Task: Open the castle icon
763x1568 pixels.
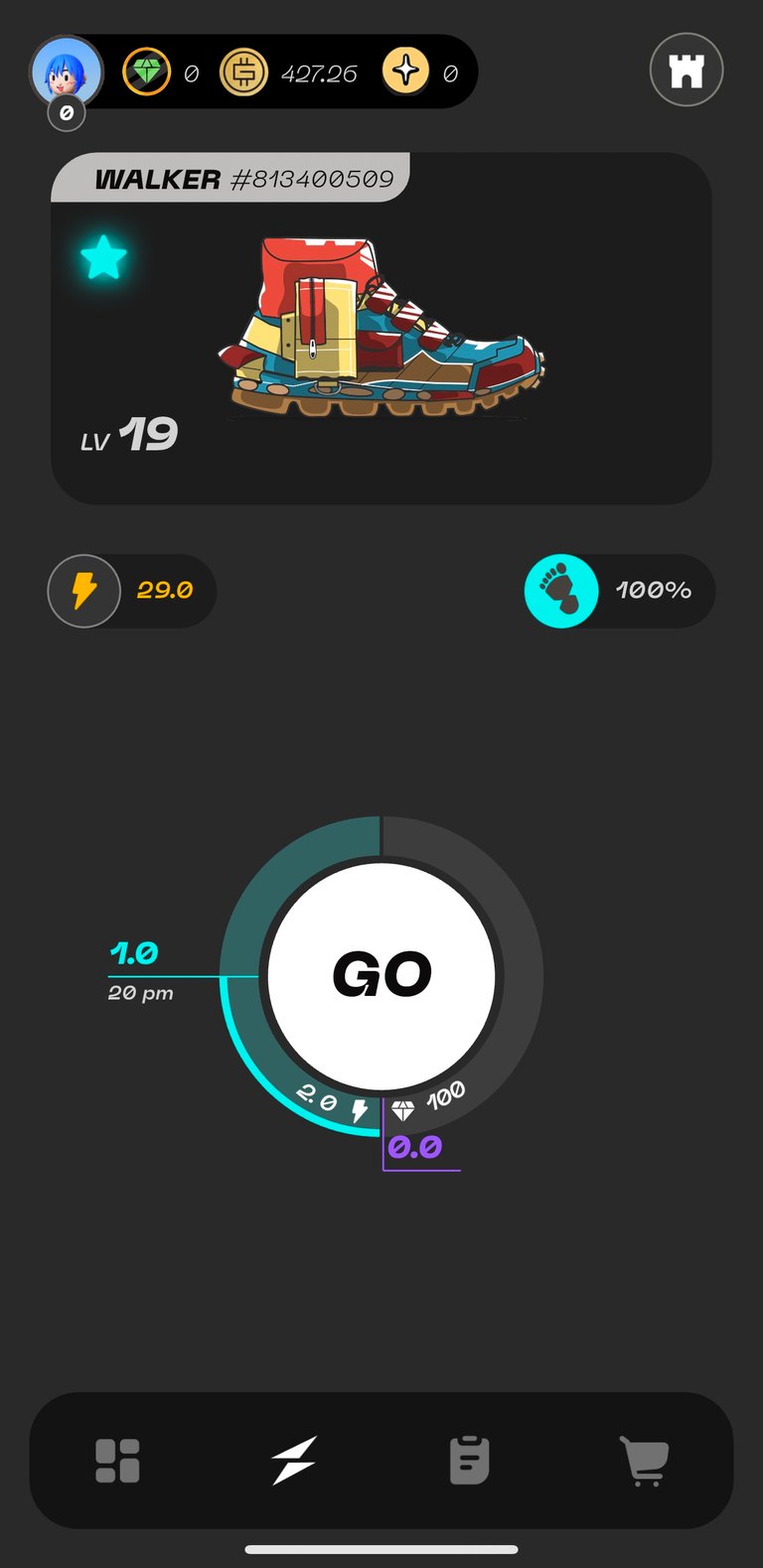Action: 687,71
